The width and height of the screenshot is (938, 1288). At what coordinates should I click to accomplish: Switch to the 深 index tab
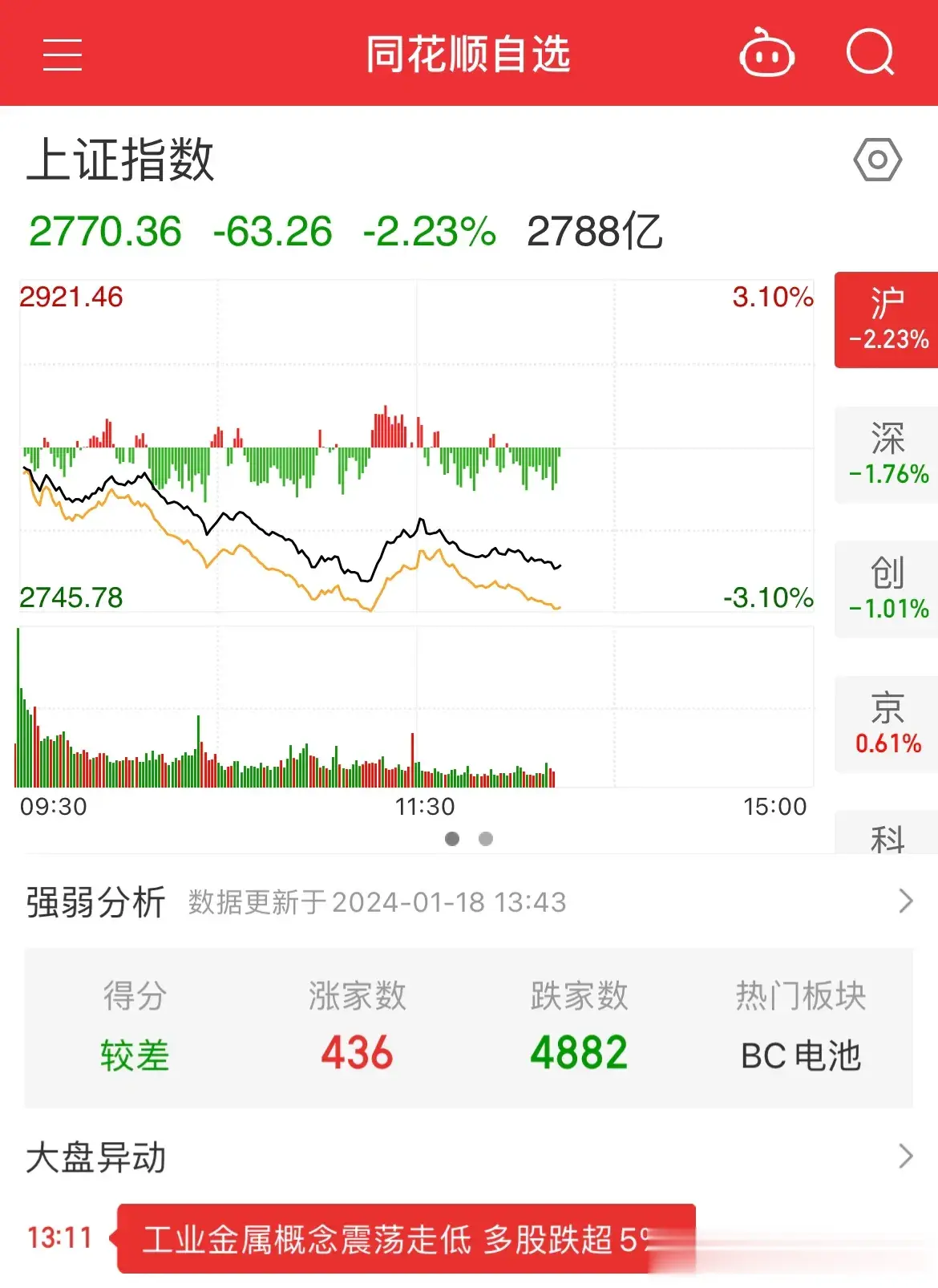click(x=887, y=455)
